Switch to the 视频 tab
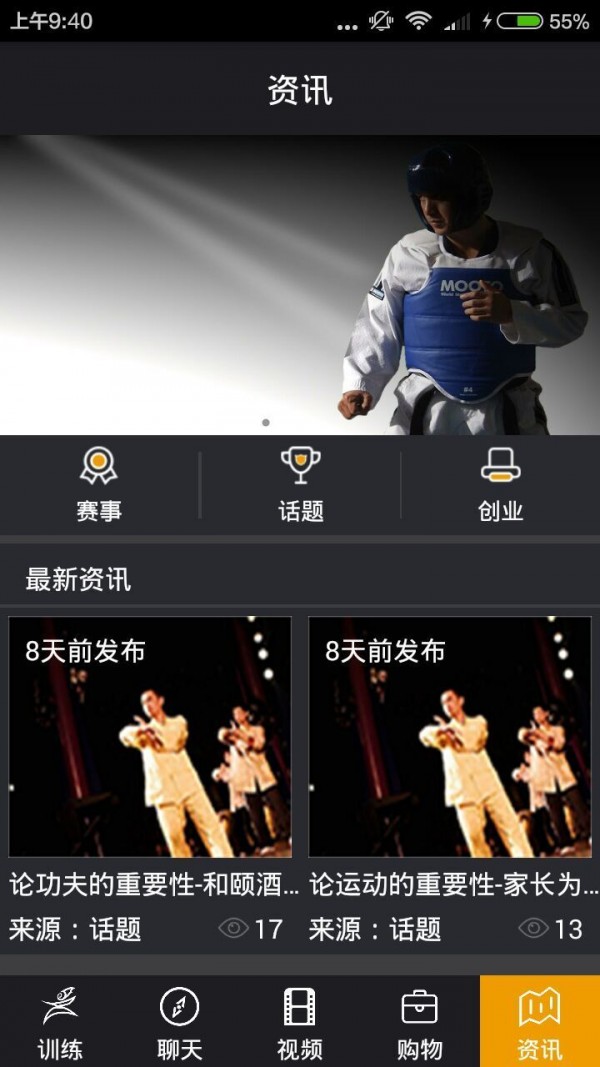 300,1022
